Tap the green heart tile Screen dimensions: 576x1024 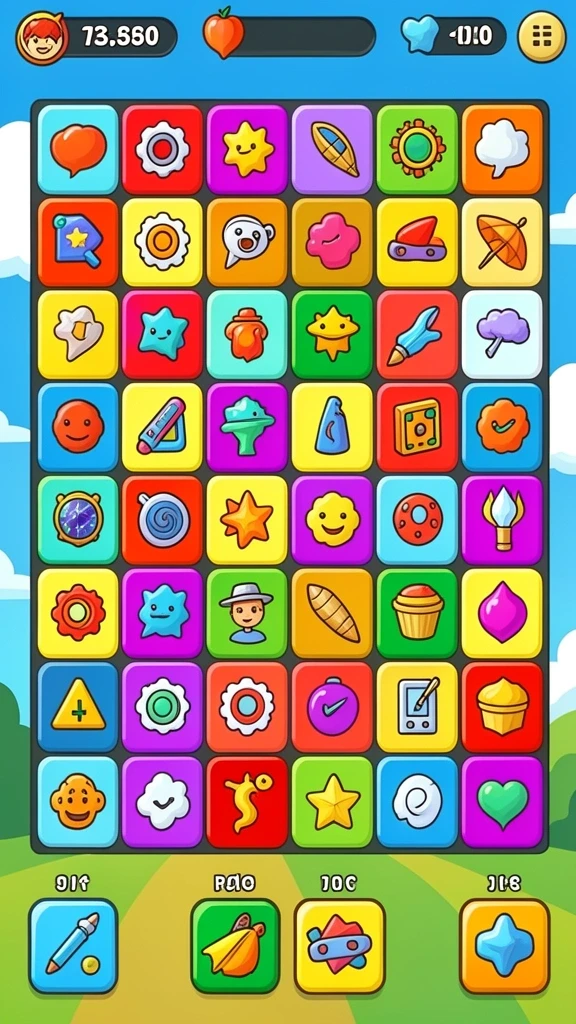point(502,801)
